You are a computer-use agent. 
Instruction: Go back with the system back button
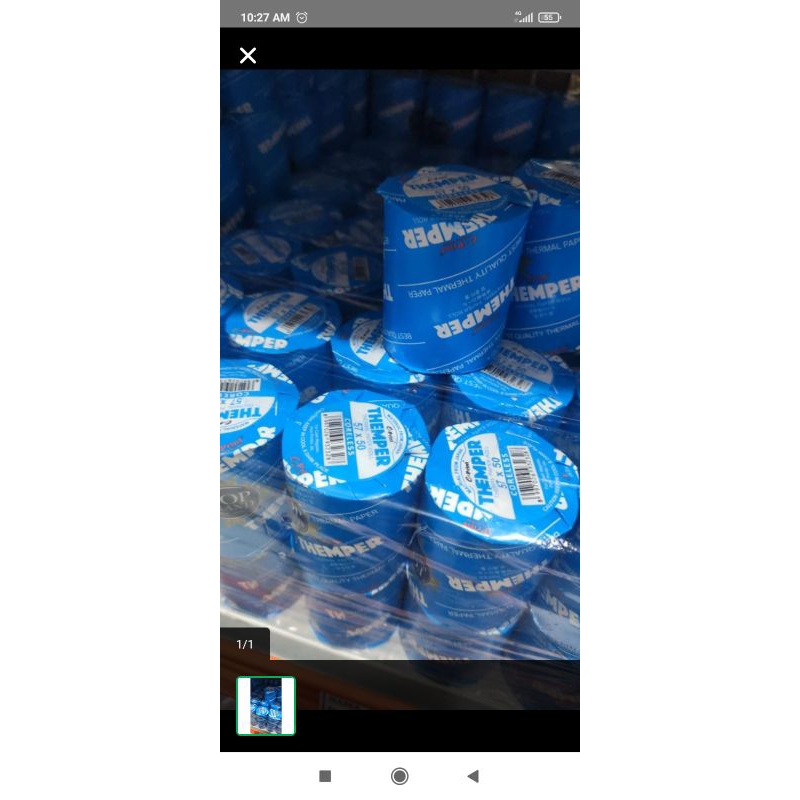click(473, 776)
